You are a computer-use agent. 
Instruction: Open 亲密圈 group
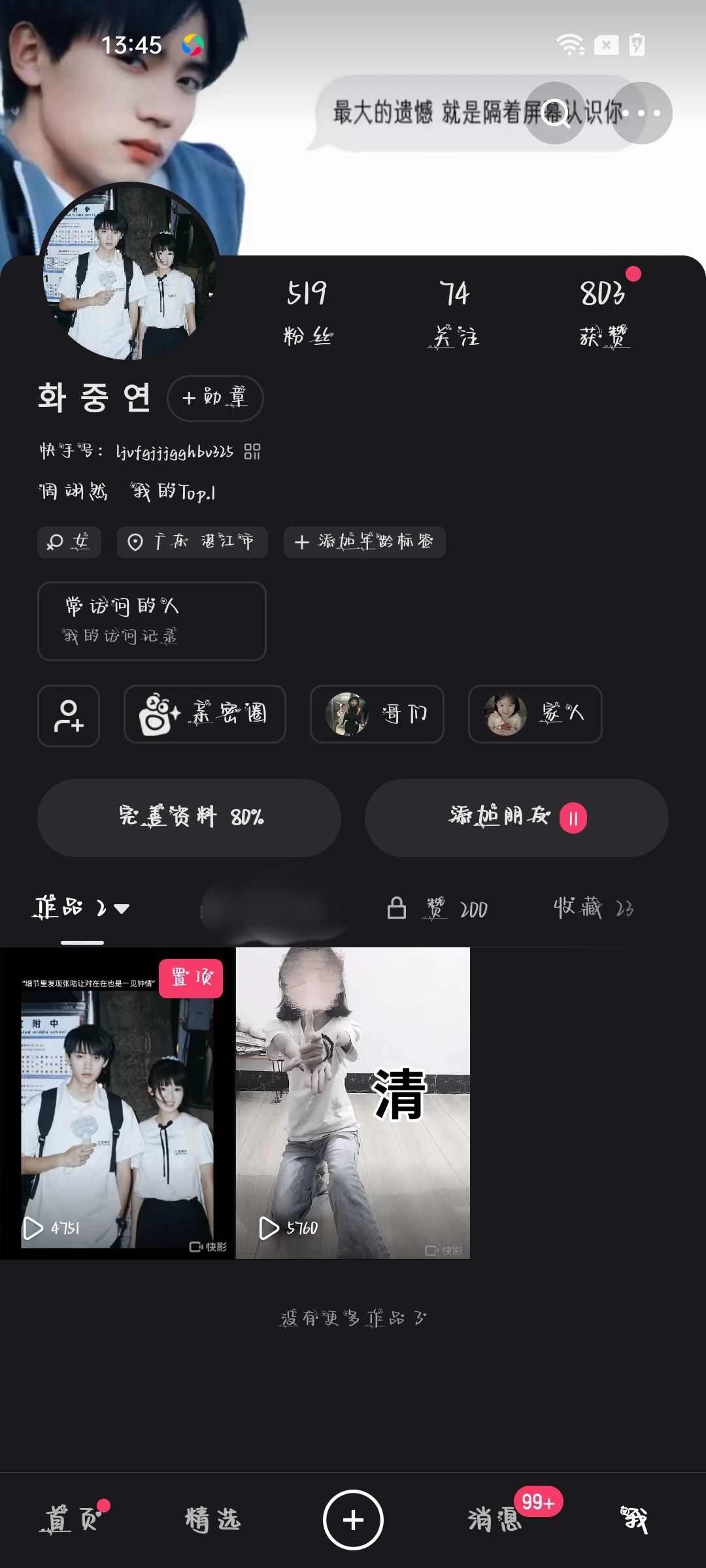point(205,714)
